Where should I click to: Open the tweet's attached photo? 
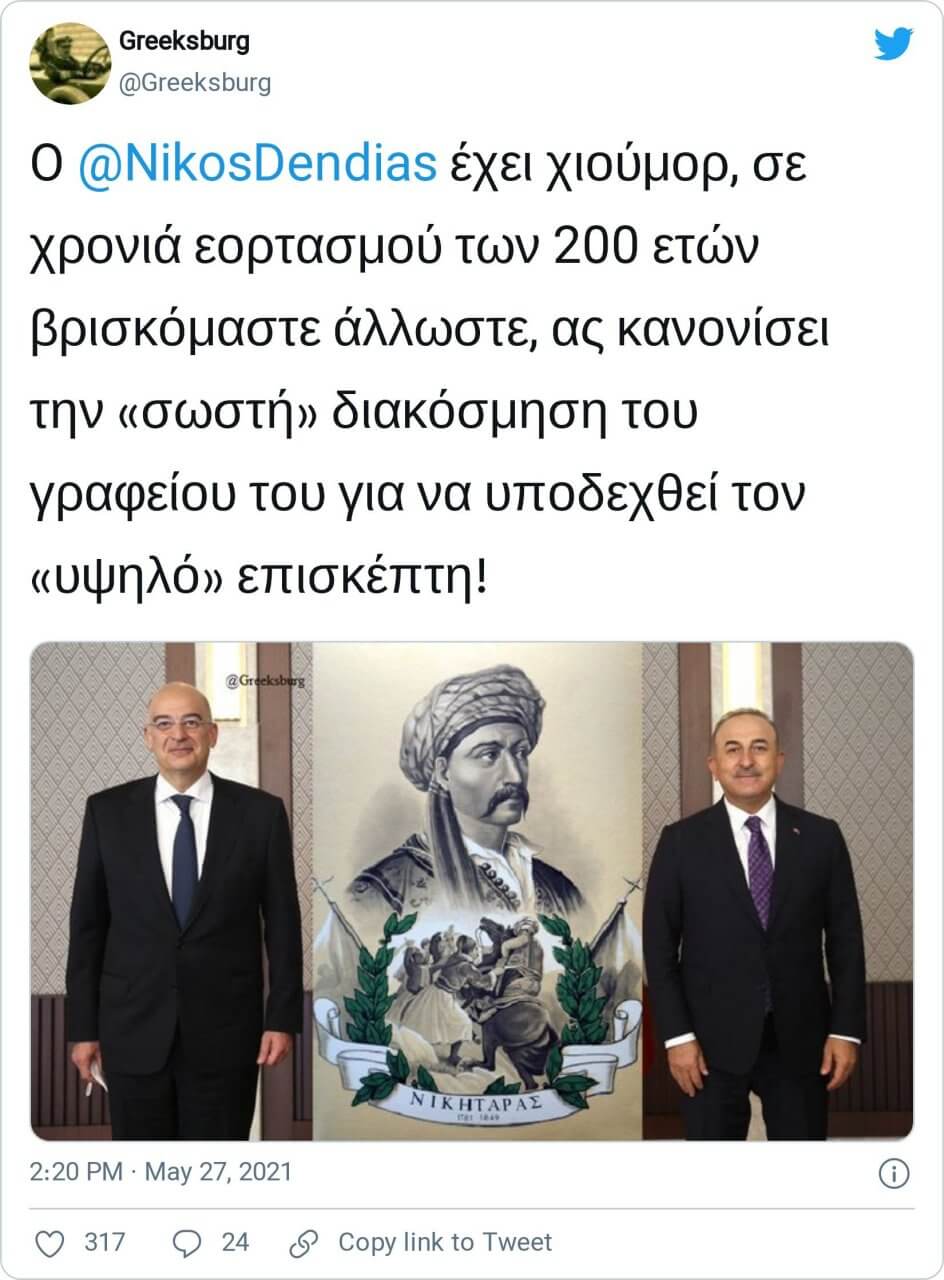472,890
